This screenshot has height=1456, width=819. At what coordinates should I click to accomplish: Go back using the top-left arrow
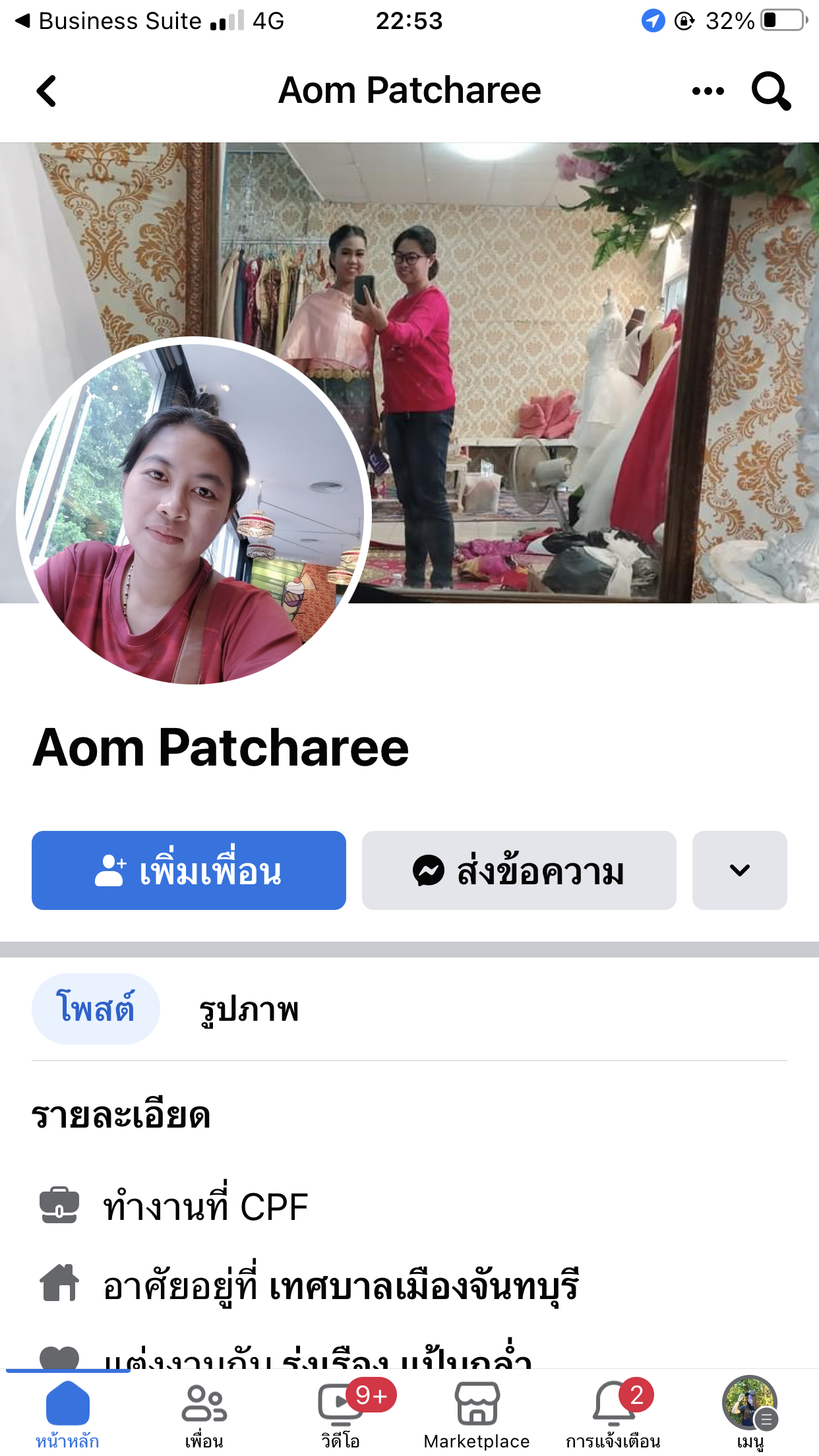point(46,91)
